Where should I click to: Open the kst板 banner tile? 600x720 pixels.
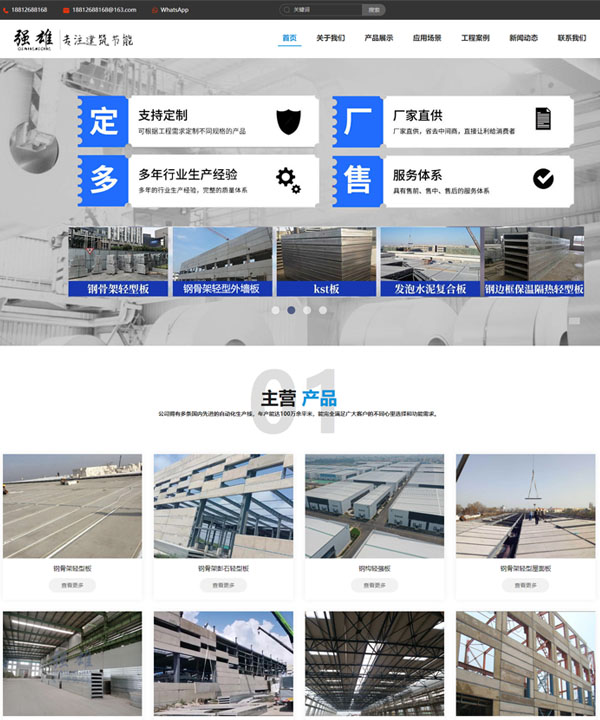tap(326, 262)
